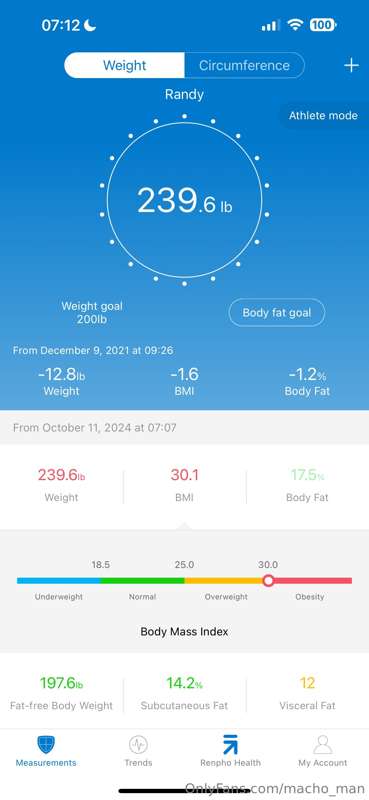Screen dimensions: 369x800
Task: Set a Body fat goal
Action: 277,313
